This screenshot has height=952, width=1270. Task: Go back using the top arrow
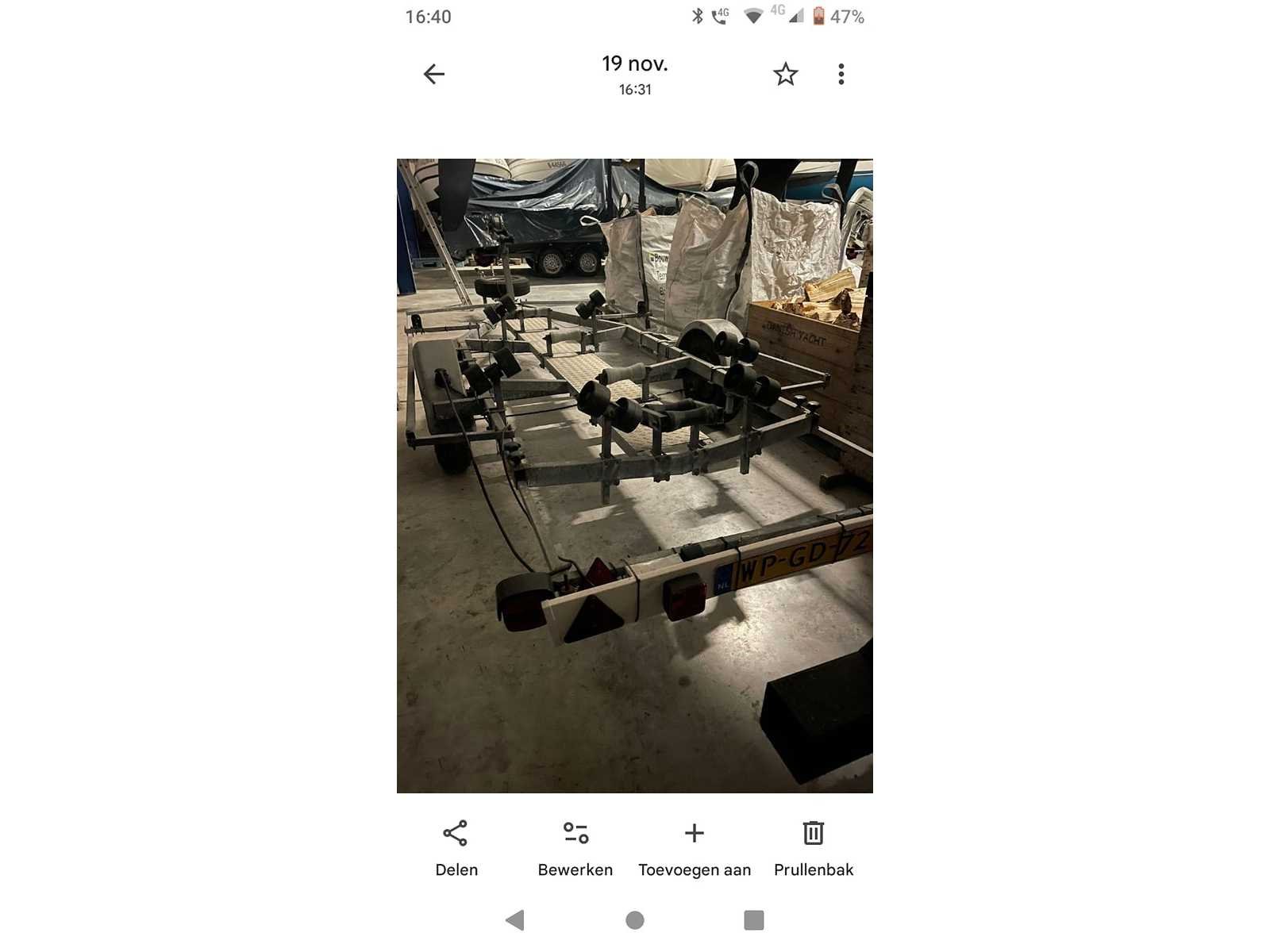click(434, 75)
